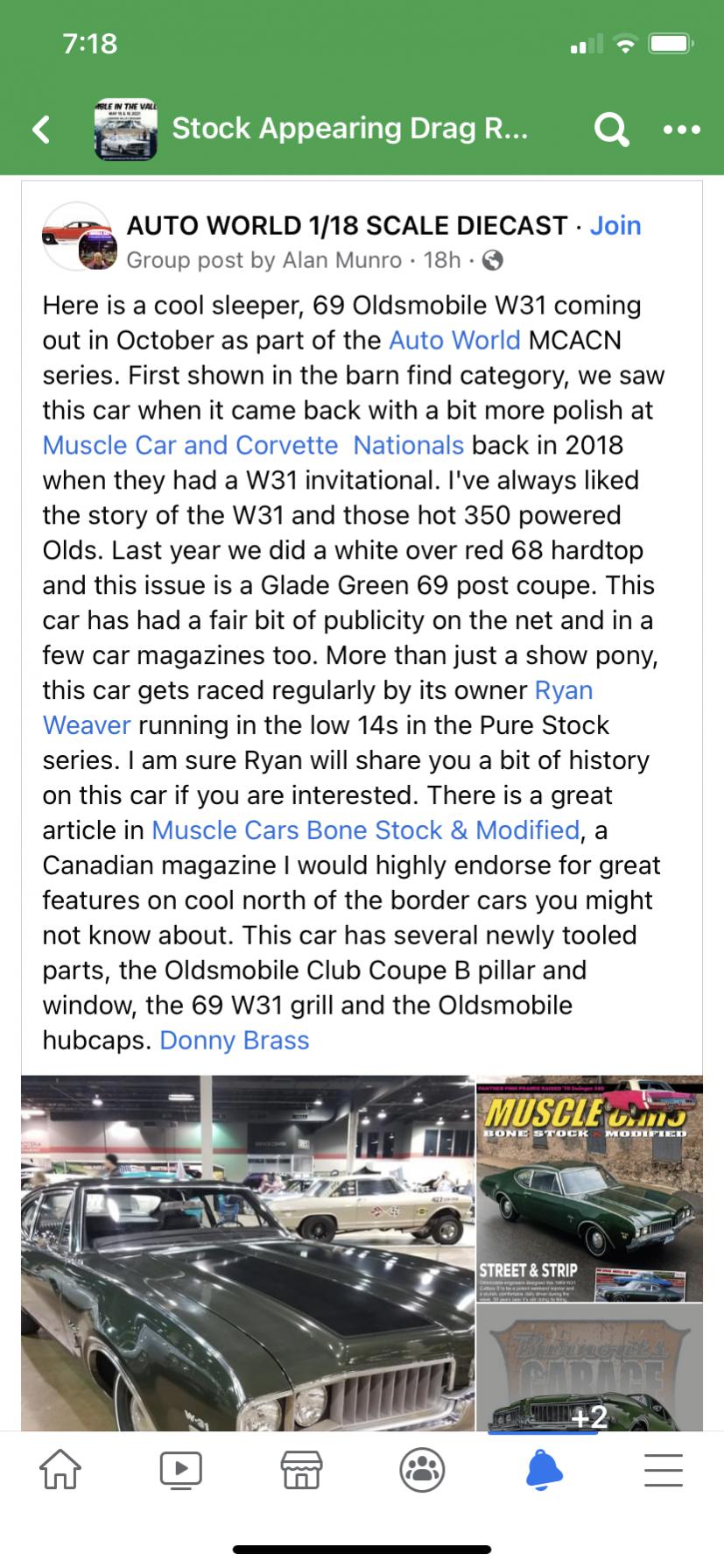This screenshot has height=1568, width=724.
Task: Switch to the Groups tab
Action: click(x=422, y=1469)
